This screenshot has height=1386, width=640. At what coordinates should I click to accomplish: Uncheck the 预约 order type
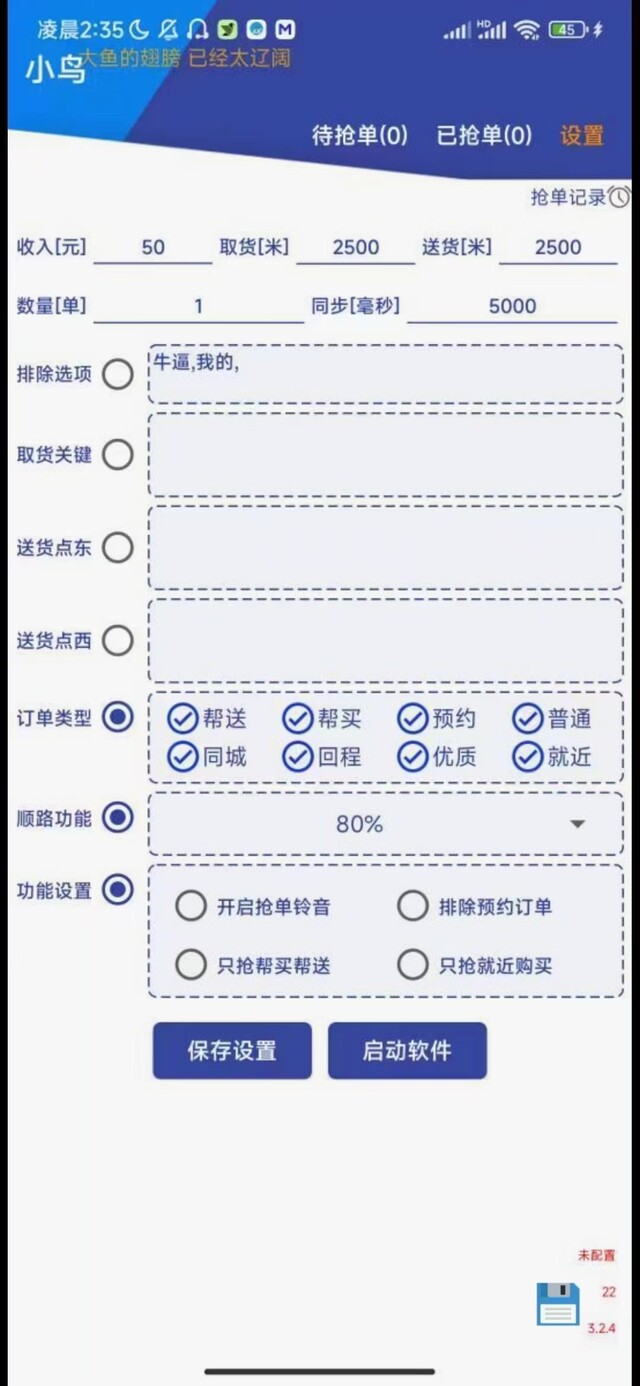coord(436,718)
